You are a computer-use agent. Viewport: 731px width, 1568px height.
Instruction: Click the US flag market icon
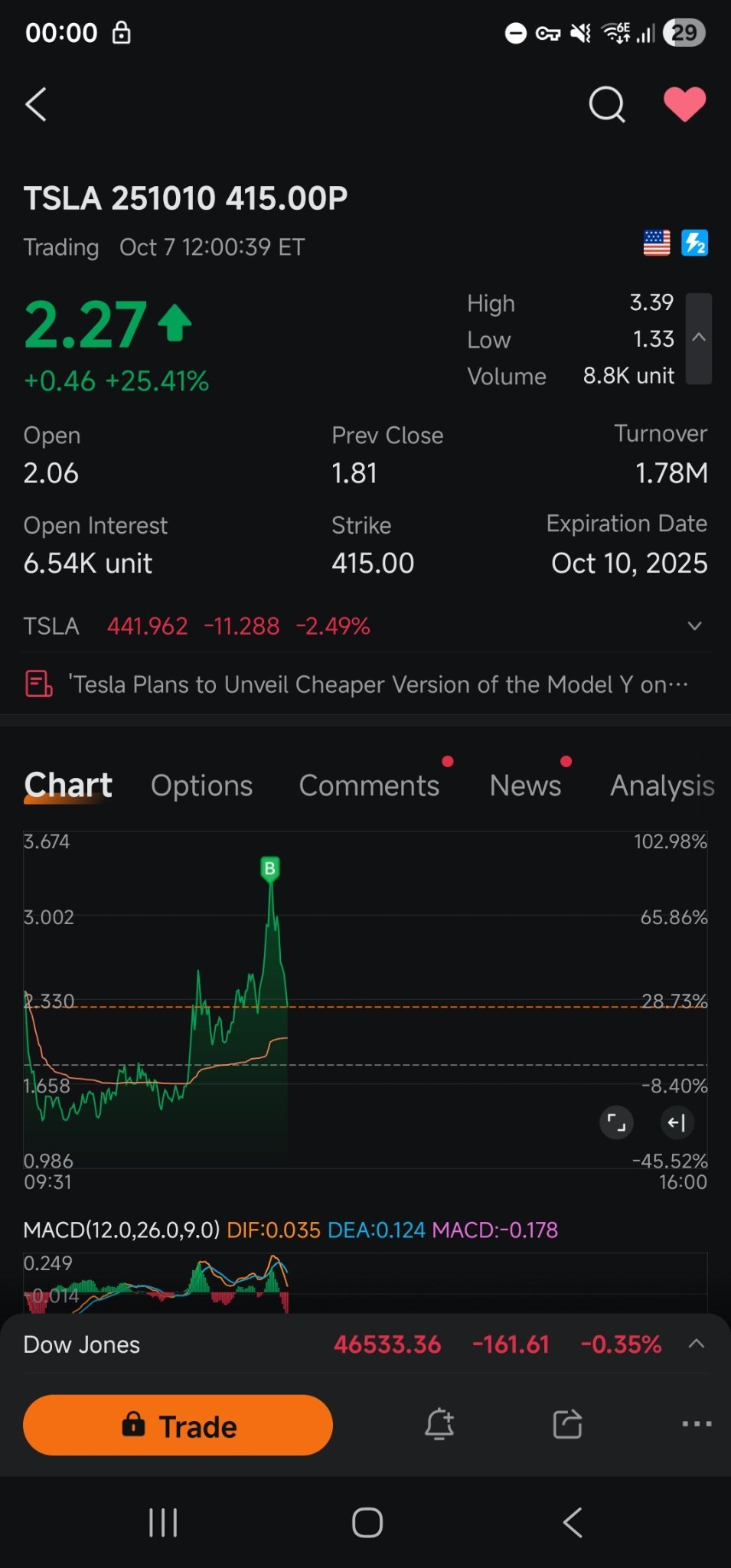pos(656,243)
